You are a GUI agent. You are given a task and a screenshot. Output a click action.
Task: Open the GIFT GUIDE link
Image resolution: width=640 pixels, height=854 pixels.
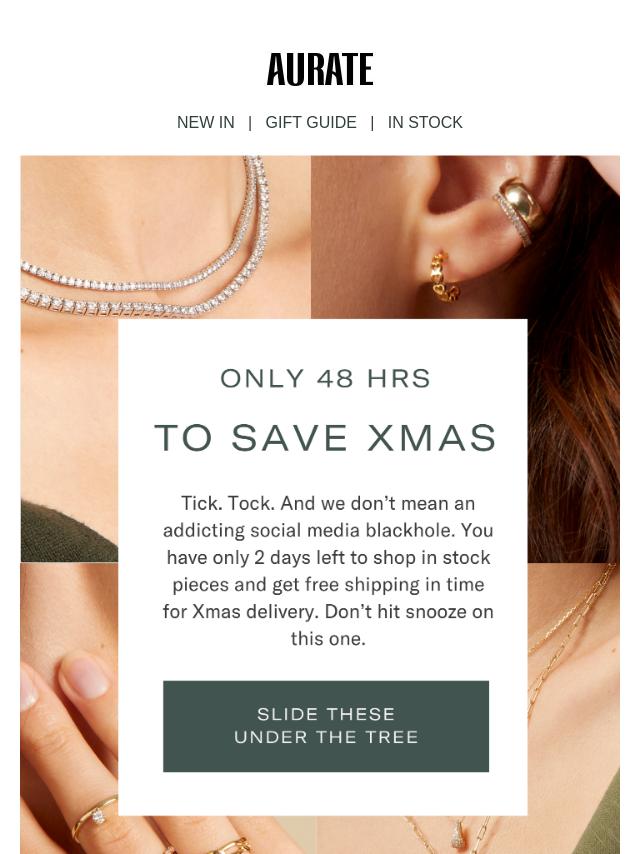(310, 122)
